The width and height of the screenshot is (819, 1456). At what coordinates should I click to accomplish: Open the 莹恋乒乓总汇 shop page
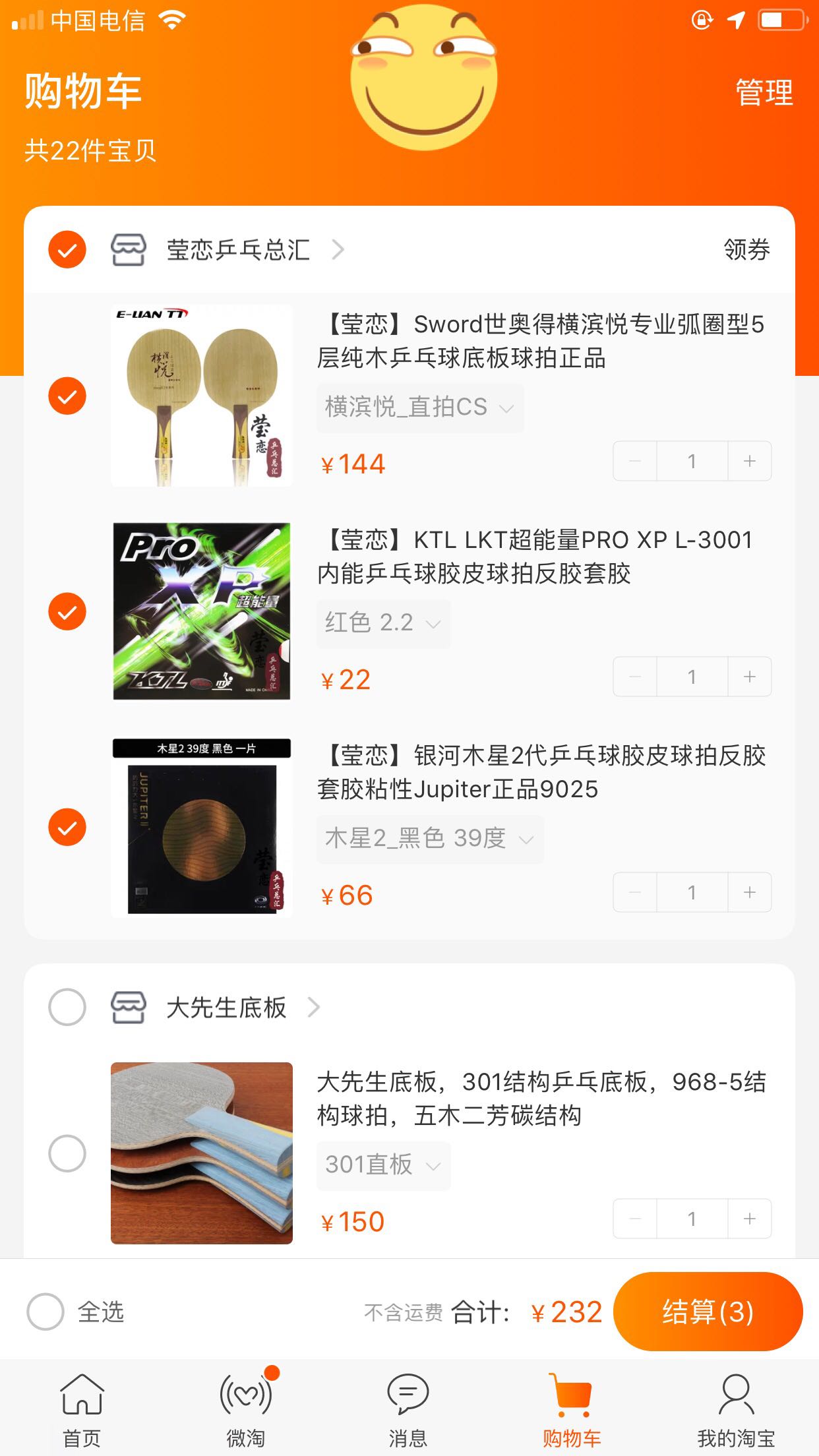pyautogui.click(x=239, y=250)
